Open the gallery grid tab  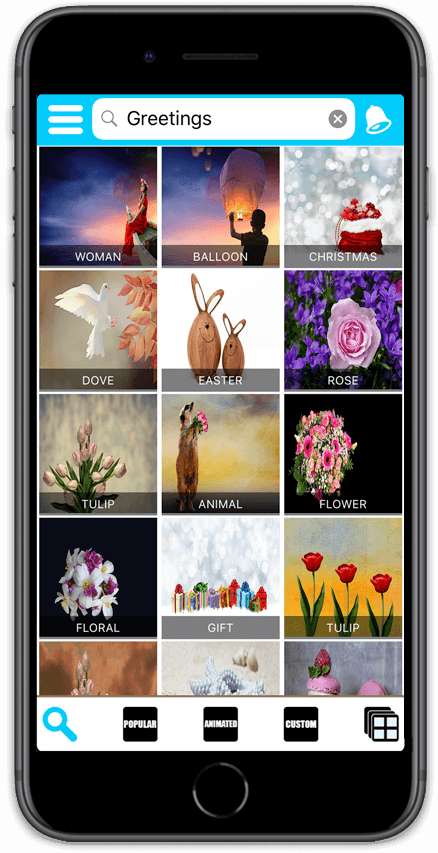pos(381,724)
